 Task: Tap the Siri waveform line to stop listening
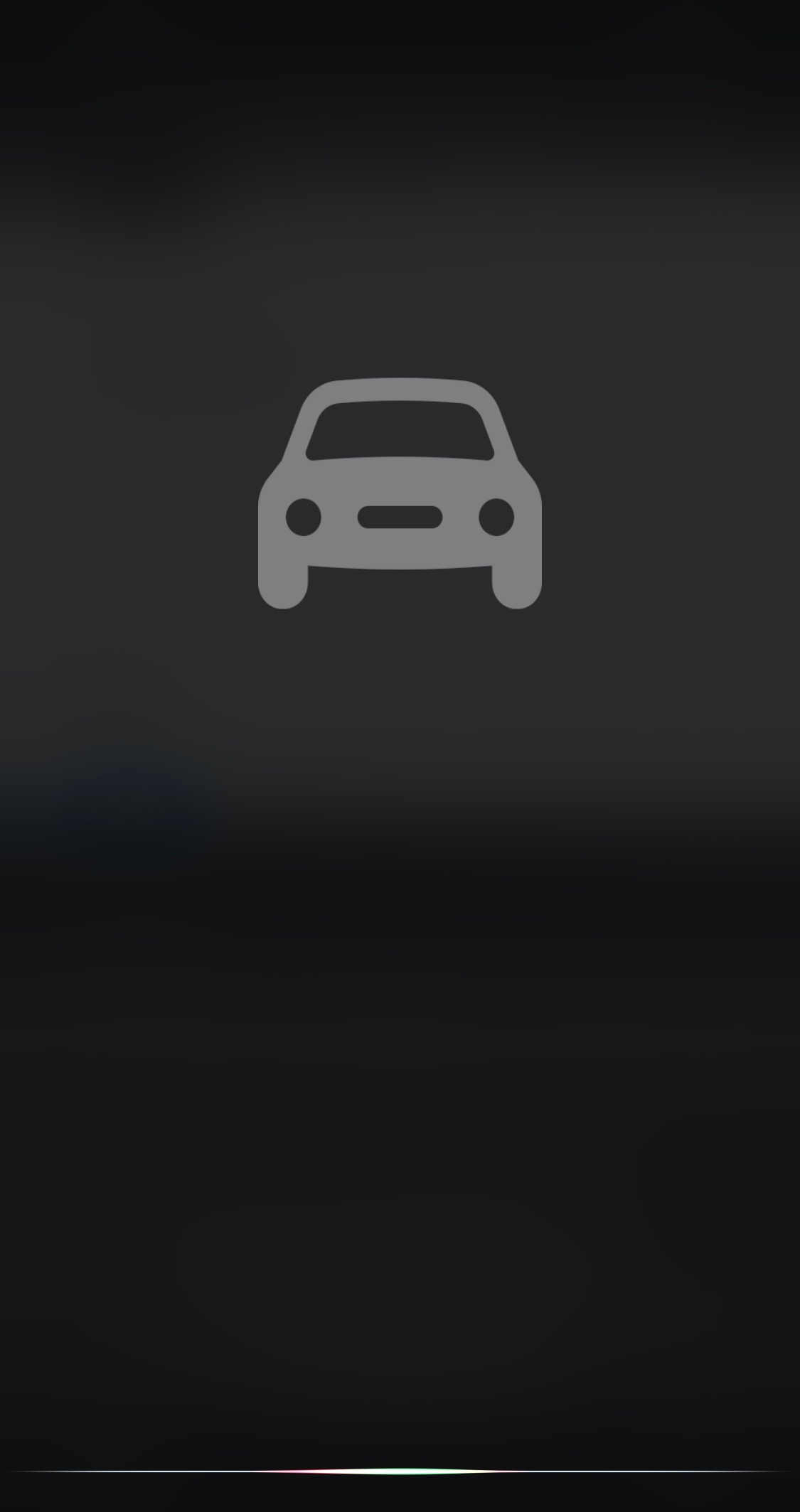[400, 1471]
